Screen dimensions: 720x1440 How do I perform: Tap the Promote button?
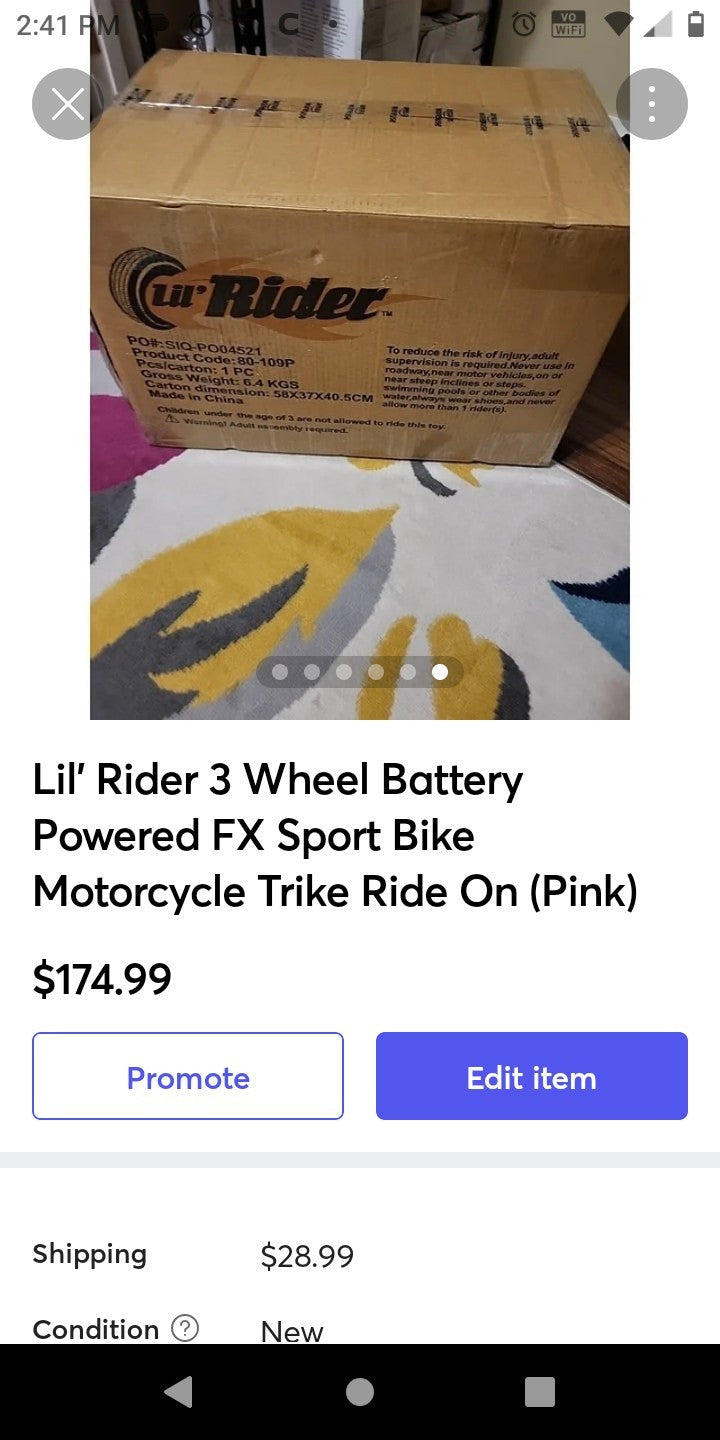[x=188, y=1076]
